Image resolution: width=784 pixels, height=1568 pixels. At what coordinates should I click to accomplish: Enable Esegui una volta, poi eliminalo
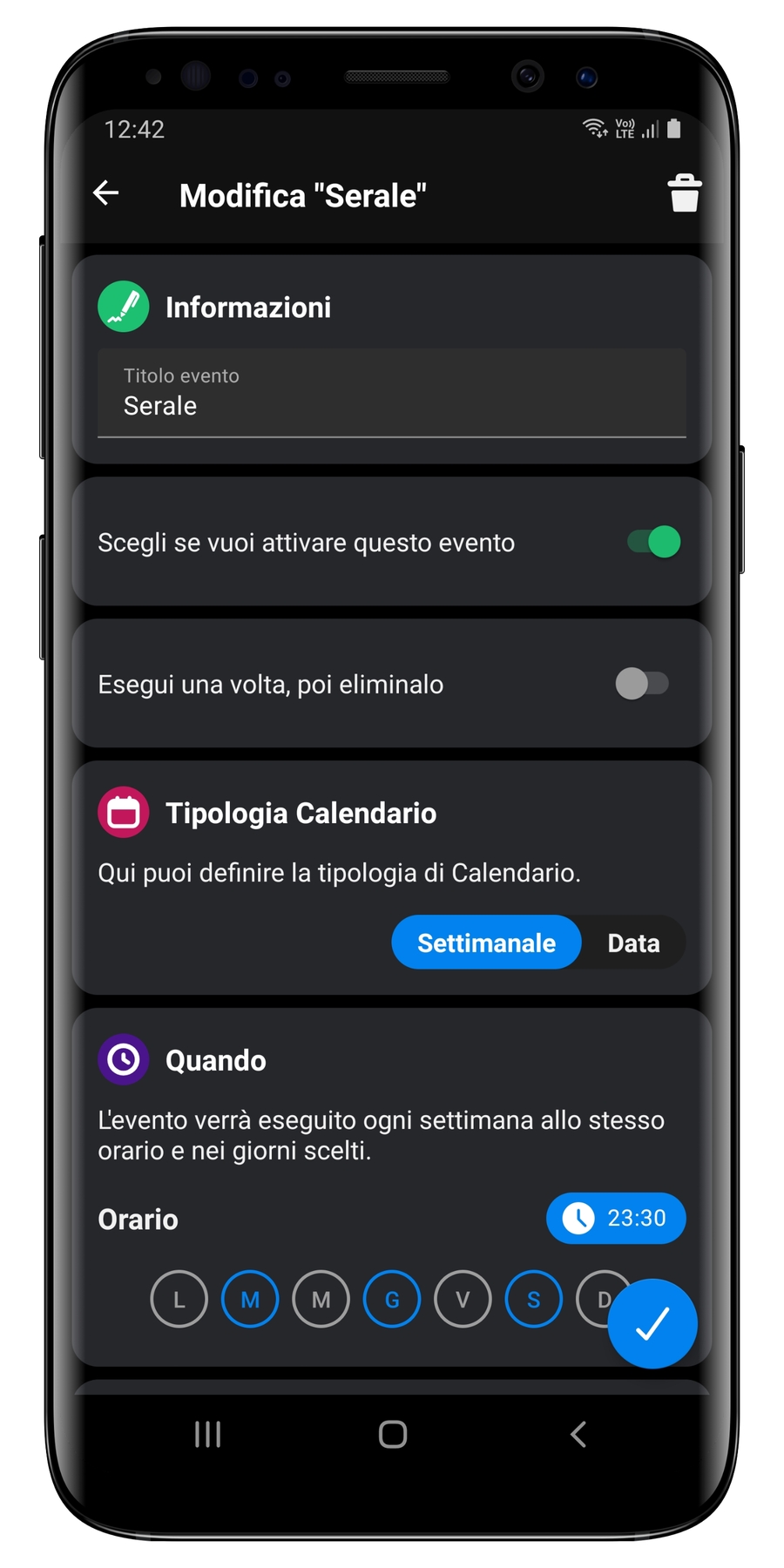coord(642,684)
